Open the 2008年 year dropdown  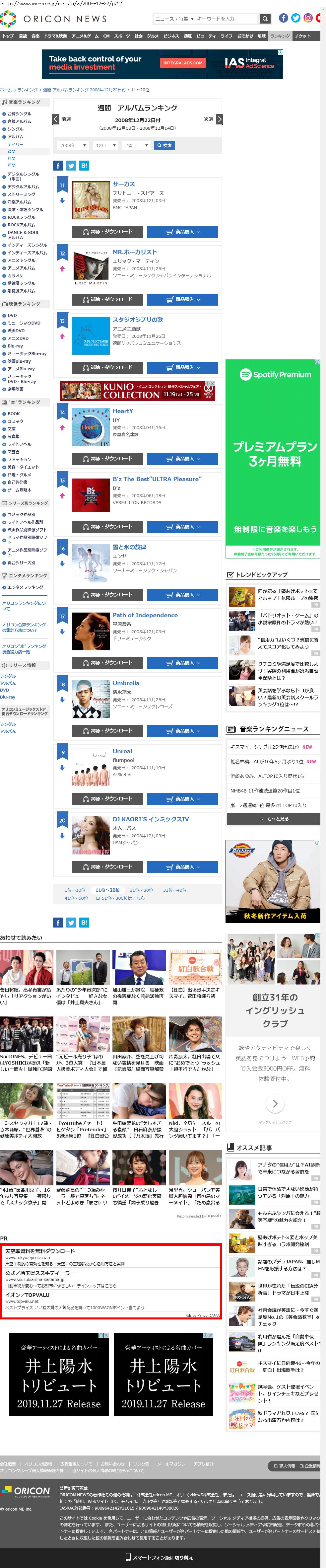[x=72, y=145]
